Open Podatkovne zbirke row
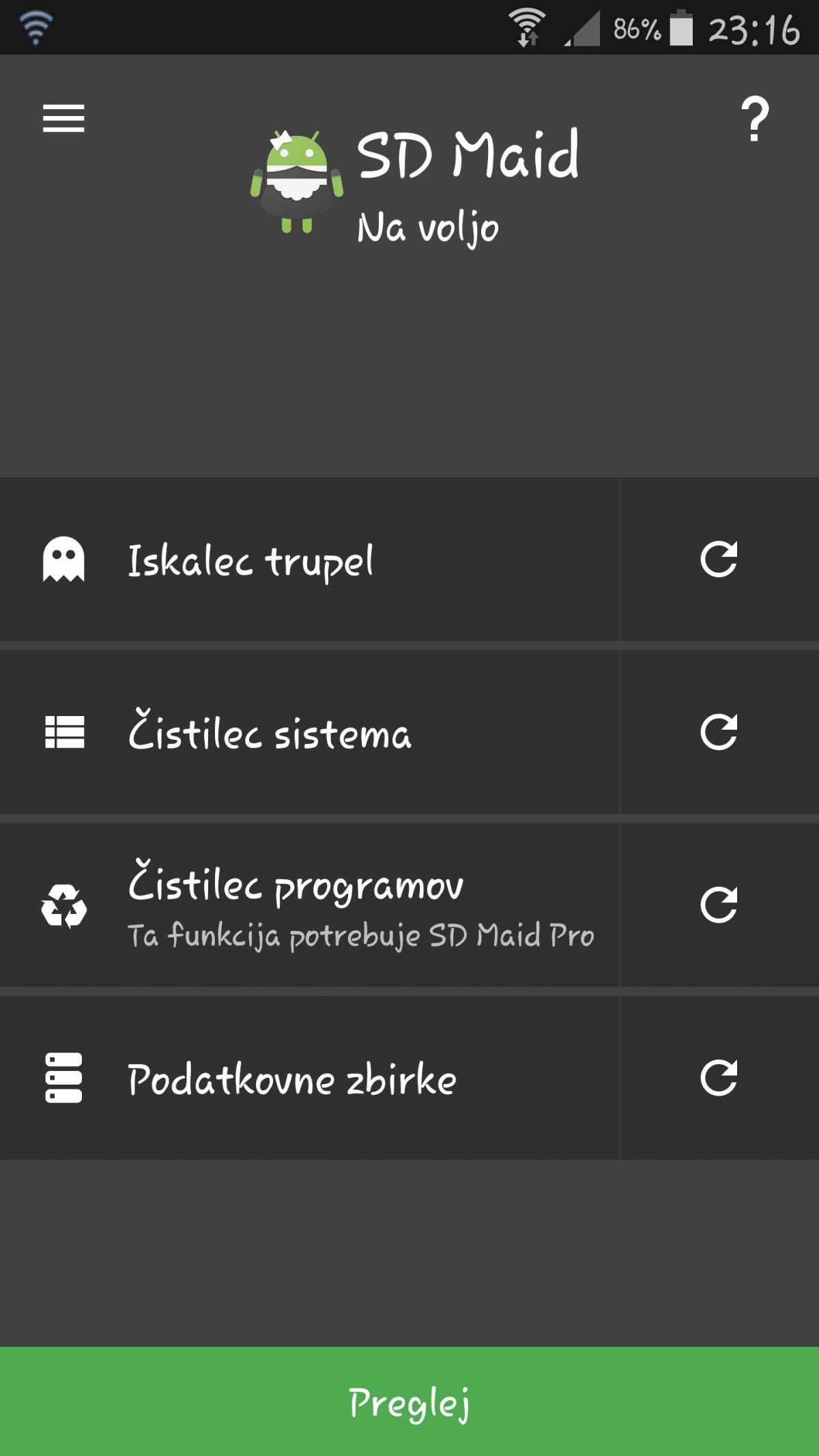 [309, 1077]
